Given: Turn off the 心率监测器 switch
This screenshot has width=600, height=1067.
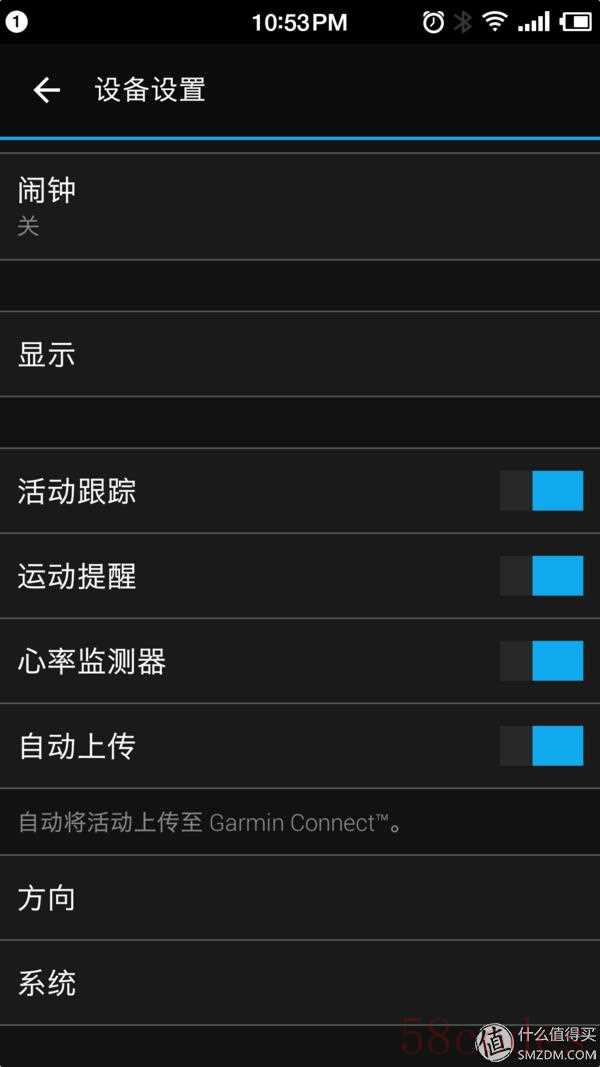Looking at the screenshot, I should tap(541, 661).
